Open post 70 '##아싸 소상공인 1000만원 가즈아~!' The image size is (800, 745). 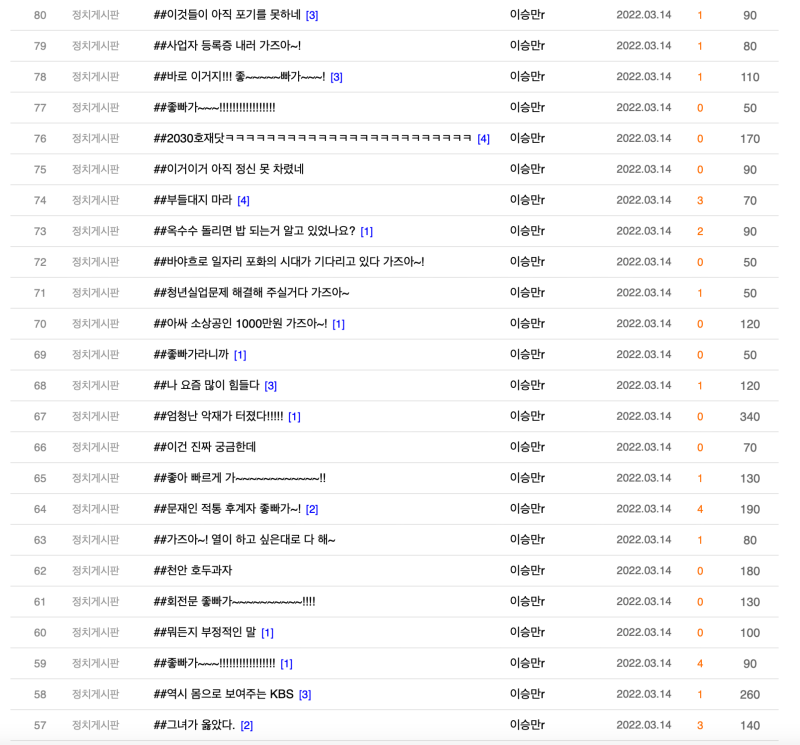pos(240,324)
